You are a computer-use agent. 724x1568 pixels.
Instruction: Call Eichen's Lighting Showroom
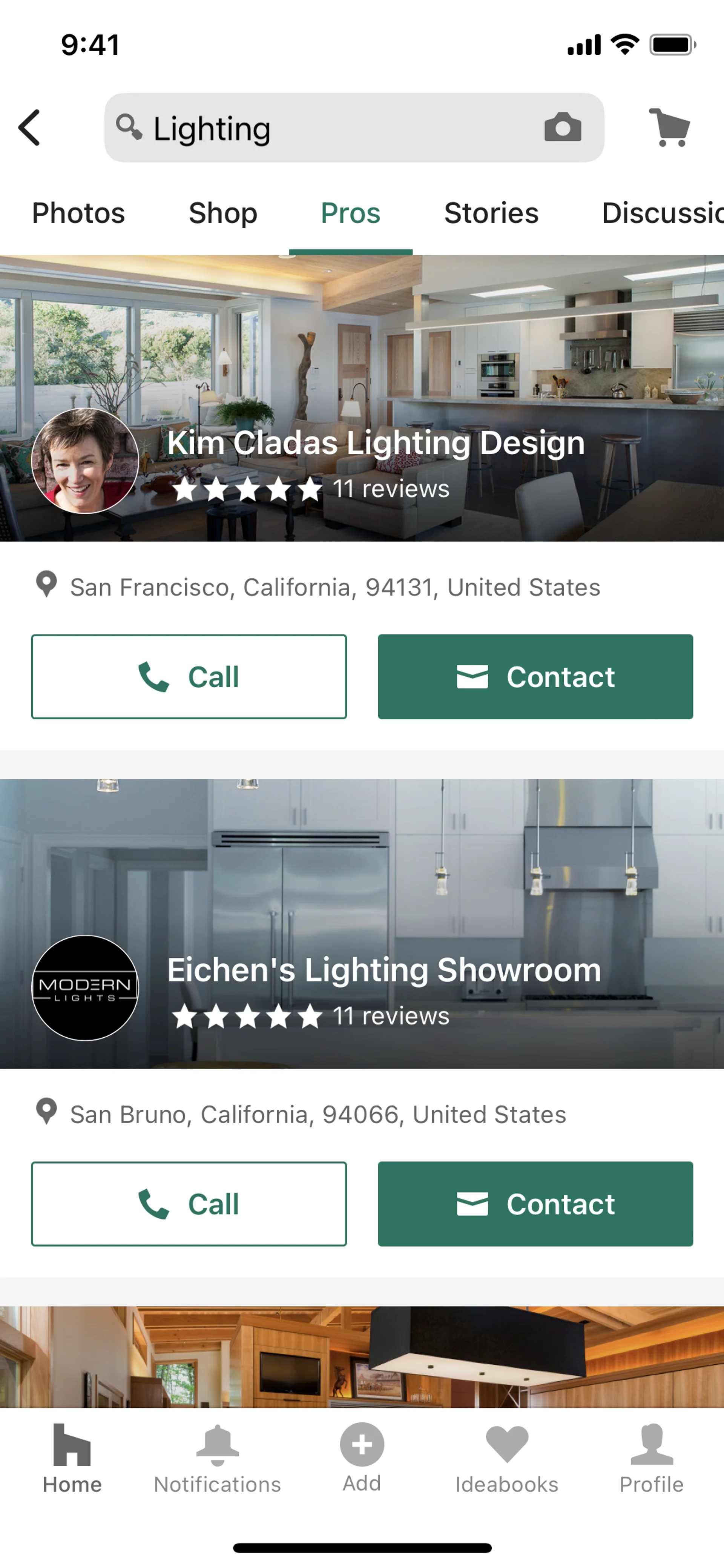189,1204
